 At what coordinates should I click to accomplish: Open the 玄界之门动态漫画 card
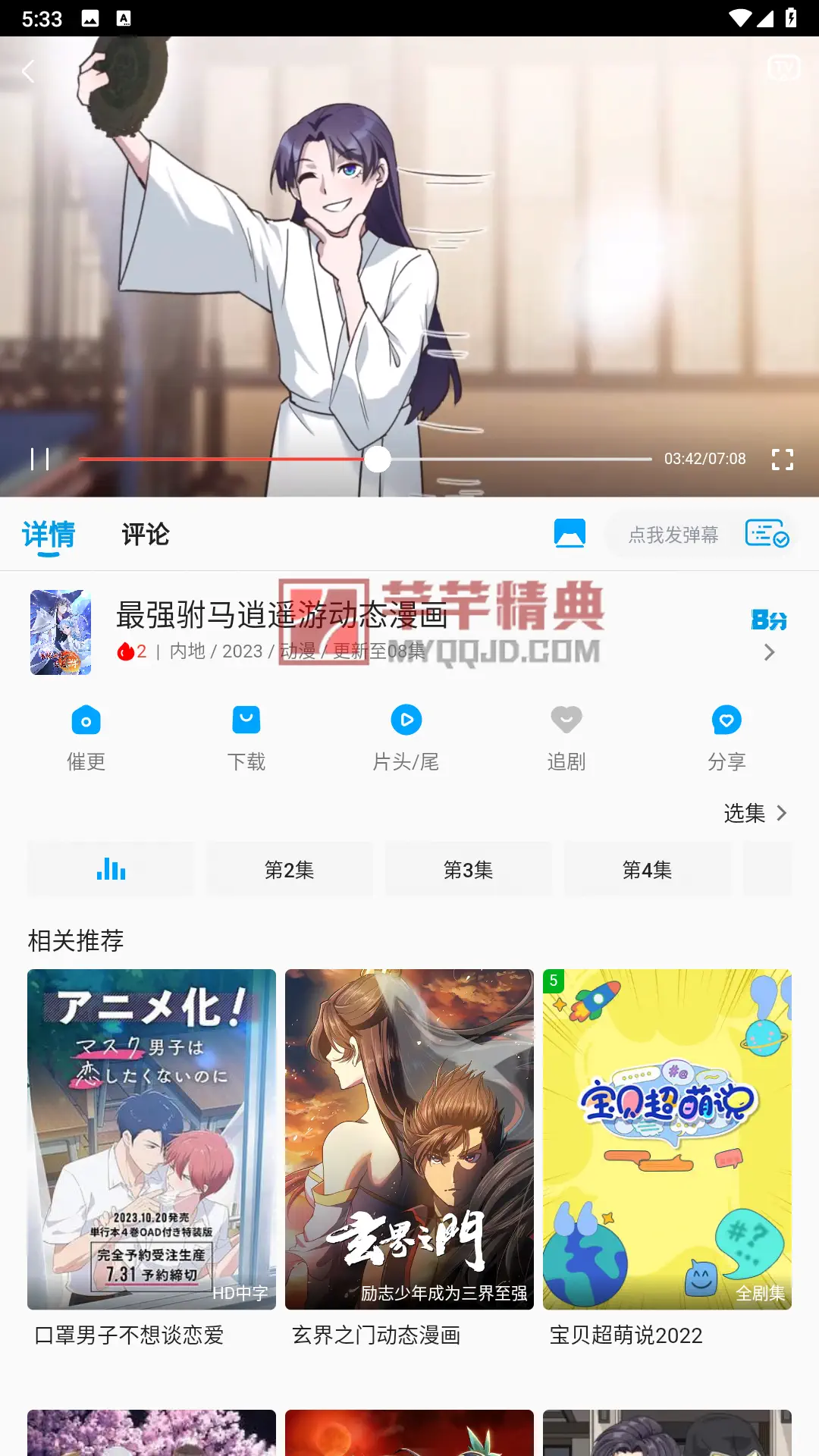[x=409, y=1159]
